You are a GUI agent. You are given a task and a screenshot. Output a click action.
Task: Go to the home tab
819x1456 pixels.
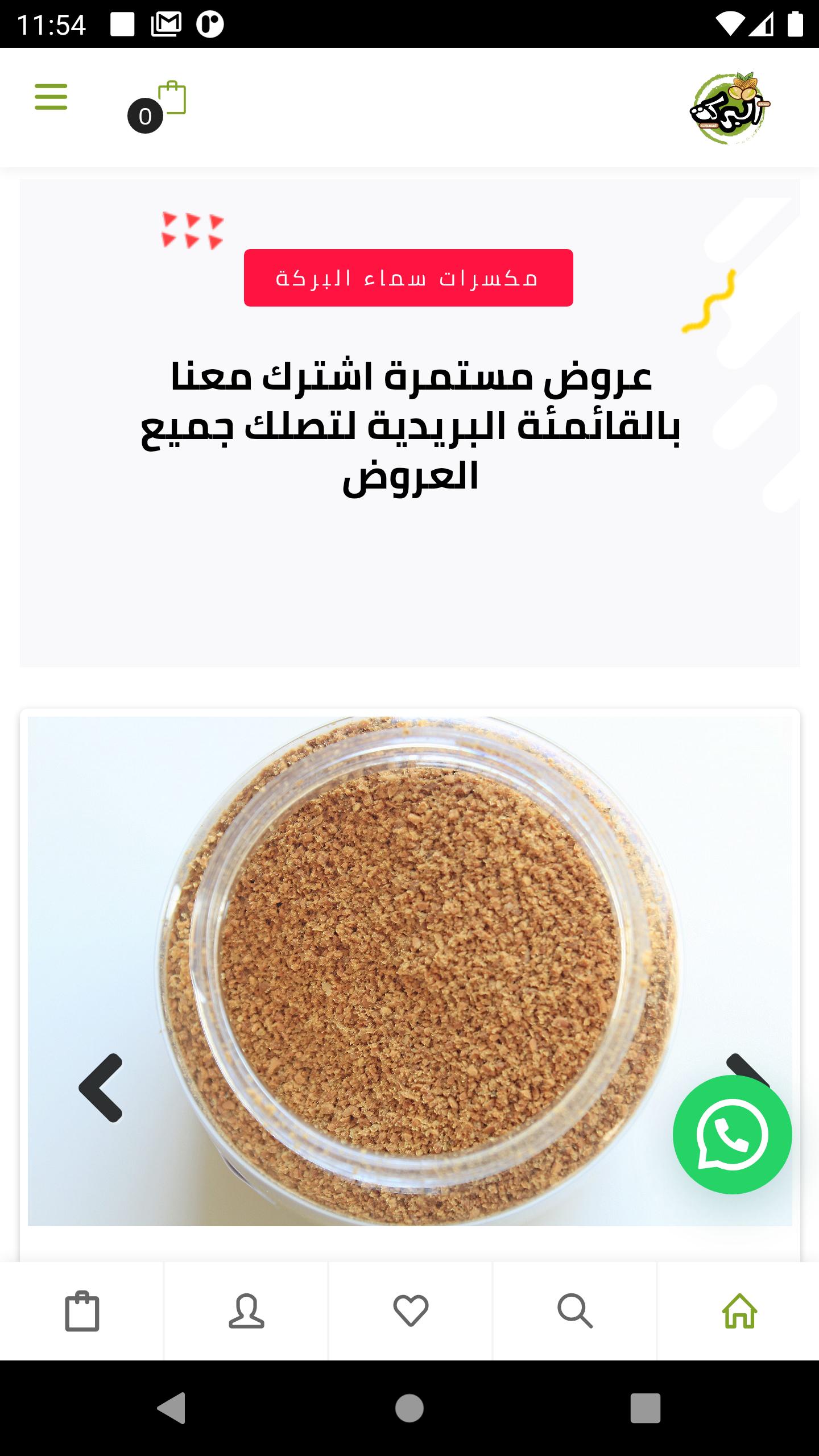click(x=739, y=1311)
